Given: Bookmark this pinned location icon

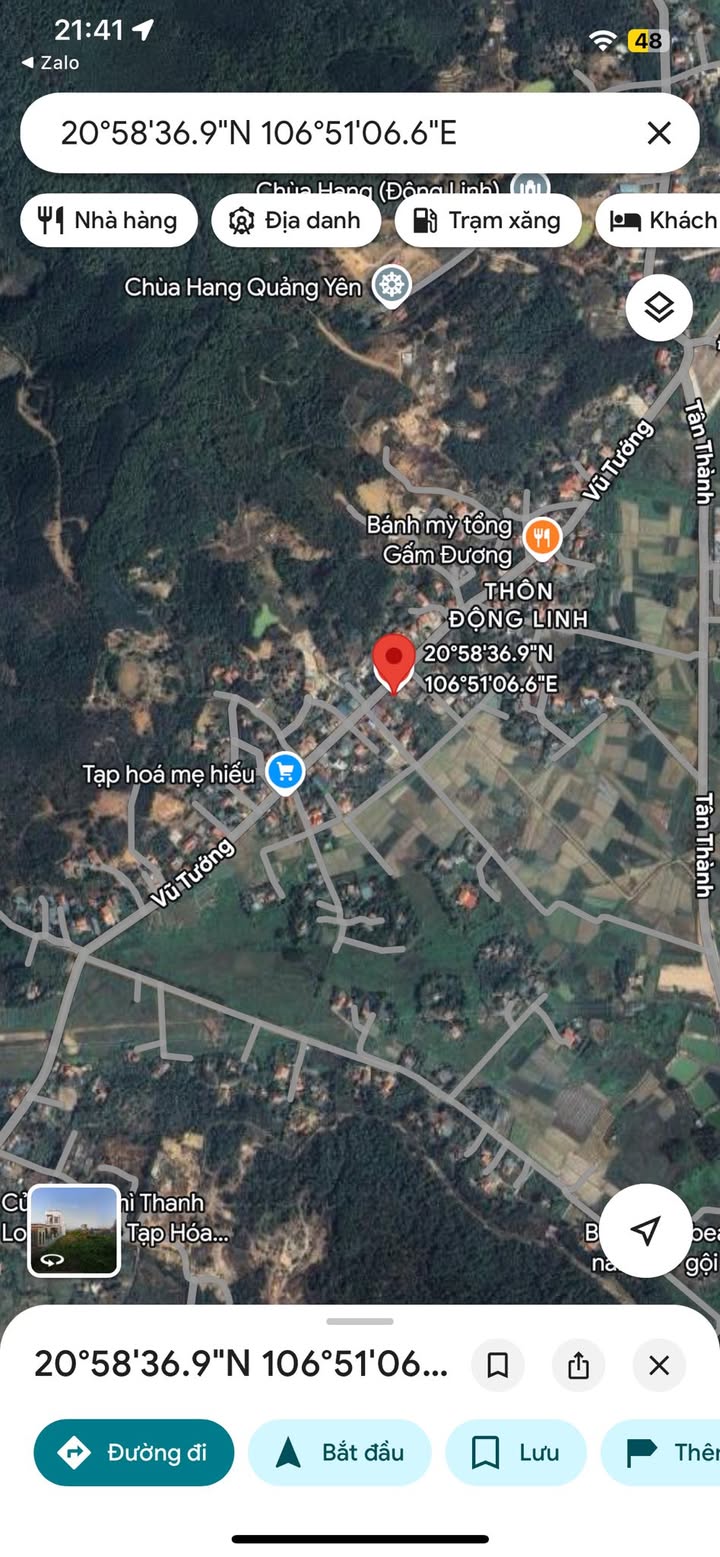Looking at the screenshot, I should [498, 1365].
